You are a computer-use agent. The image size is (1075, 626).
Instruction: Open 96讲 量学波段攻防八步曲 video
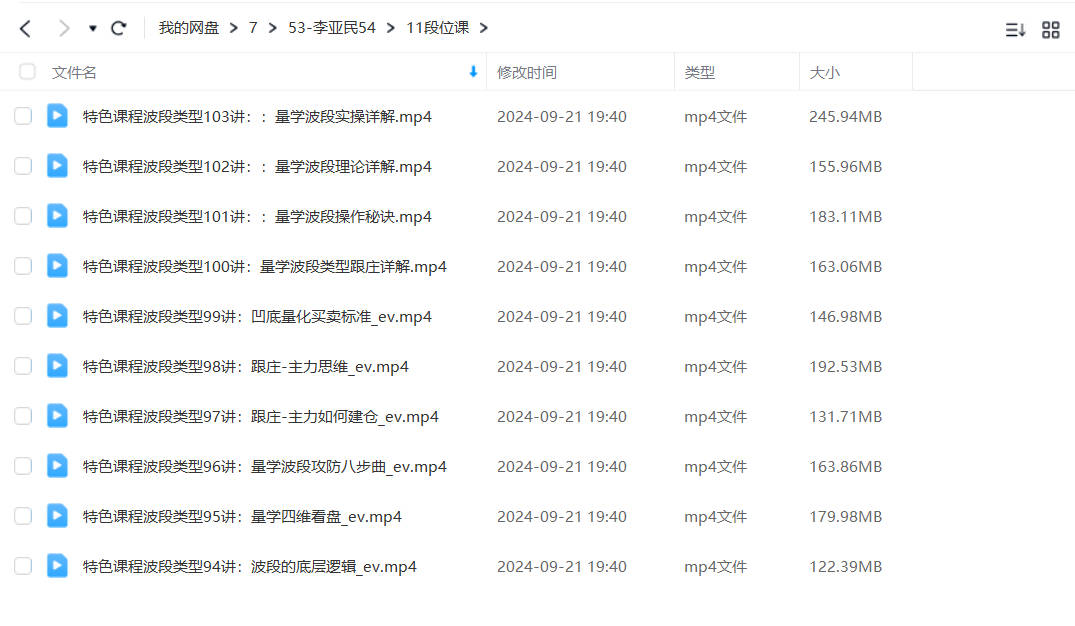click(264, 467)
